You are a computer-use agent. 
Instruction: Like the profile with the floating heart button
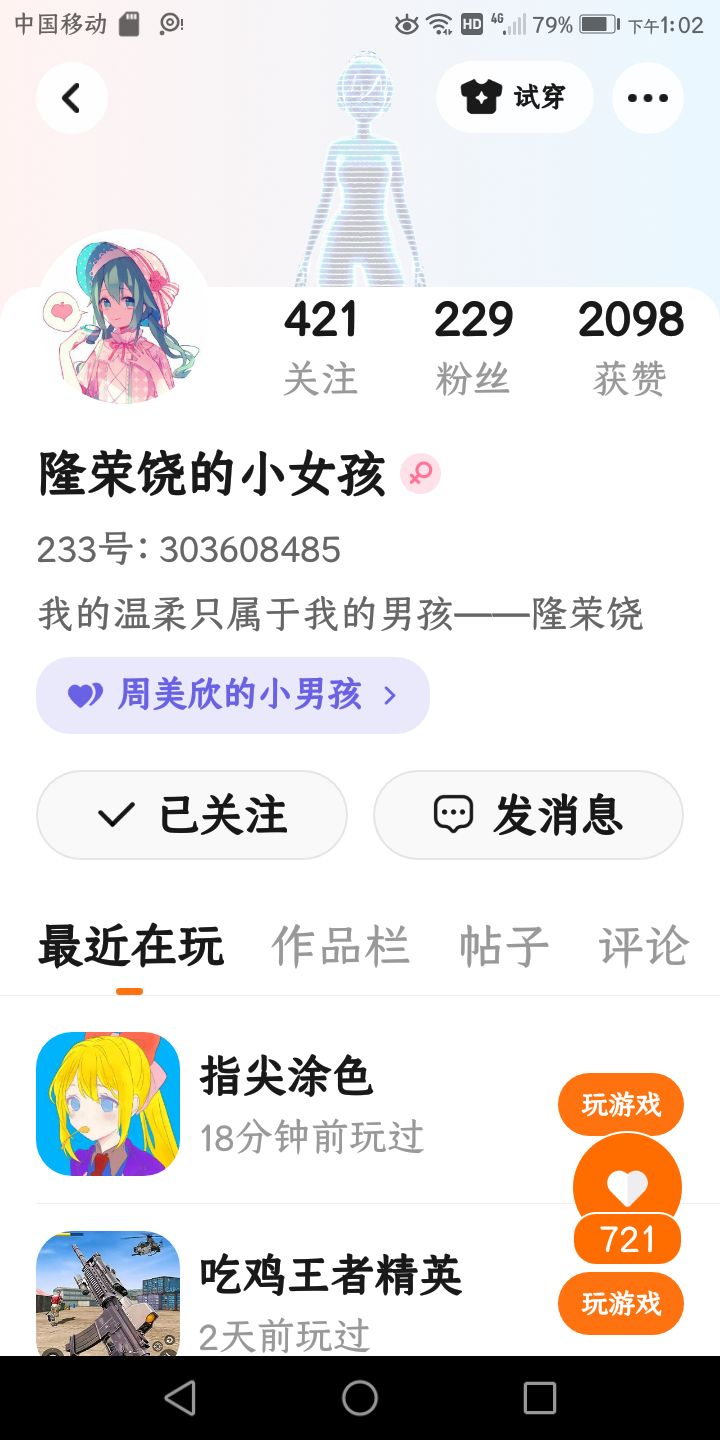[x=627, y=1188]
